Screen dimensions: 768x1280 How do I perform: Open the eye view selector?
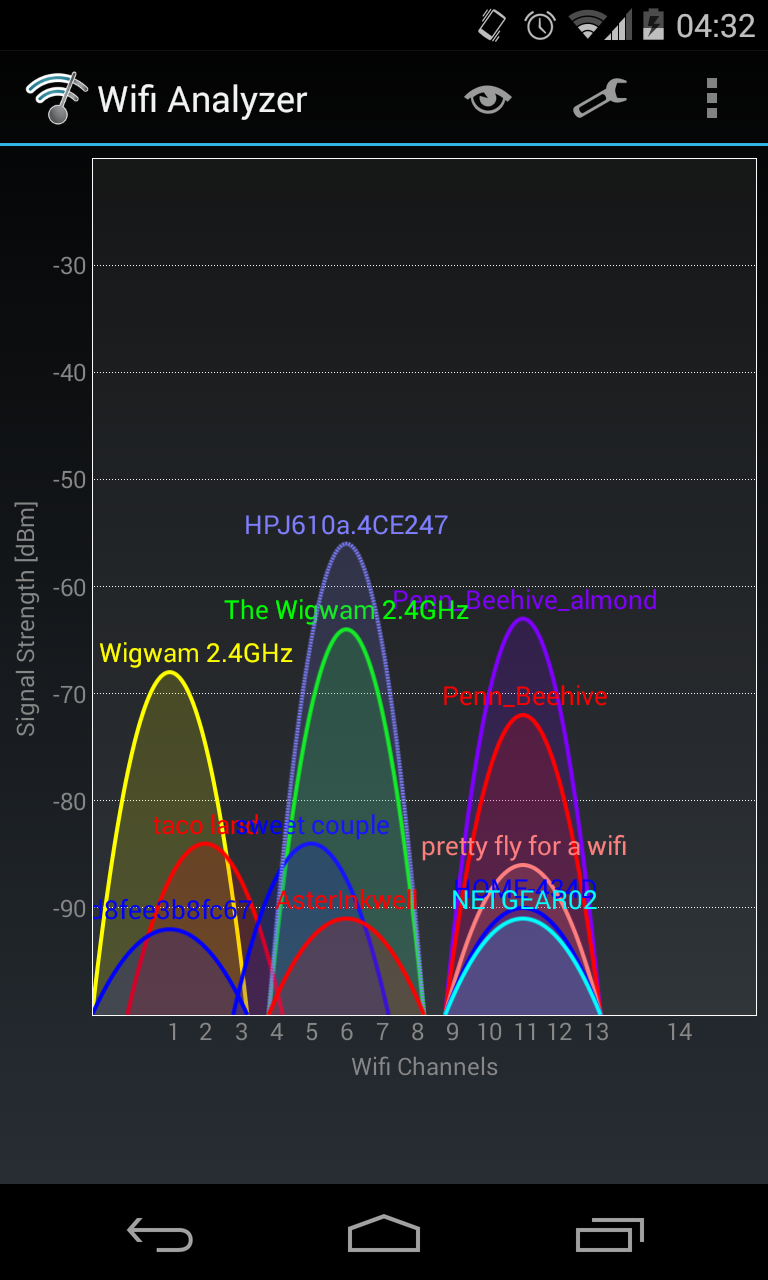[x=487, y=98]
